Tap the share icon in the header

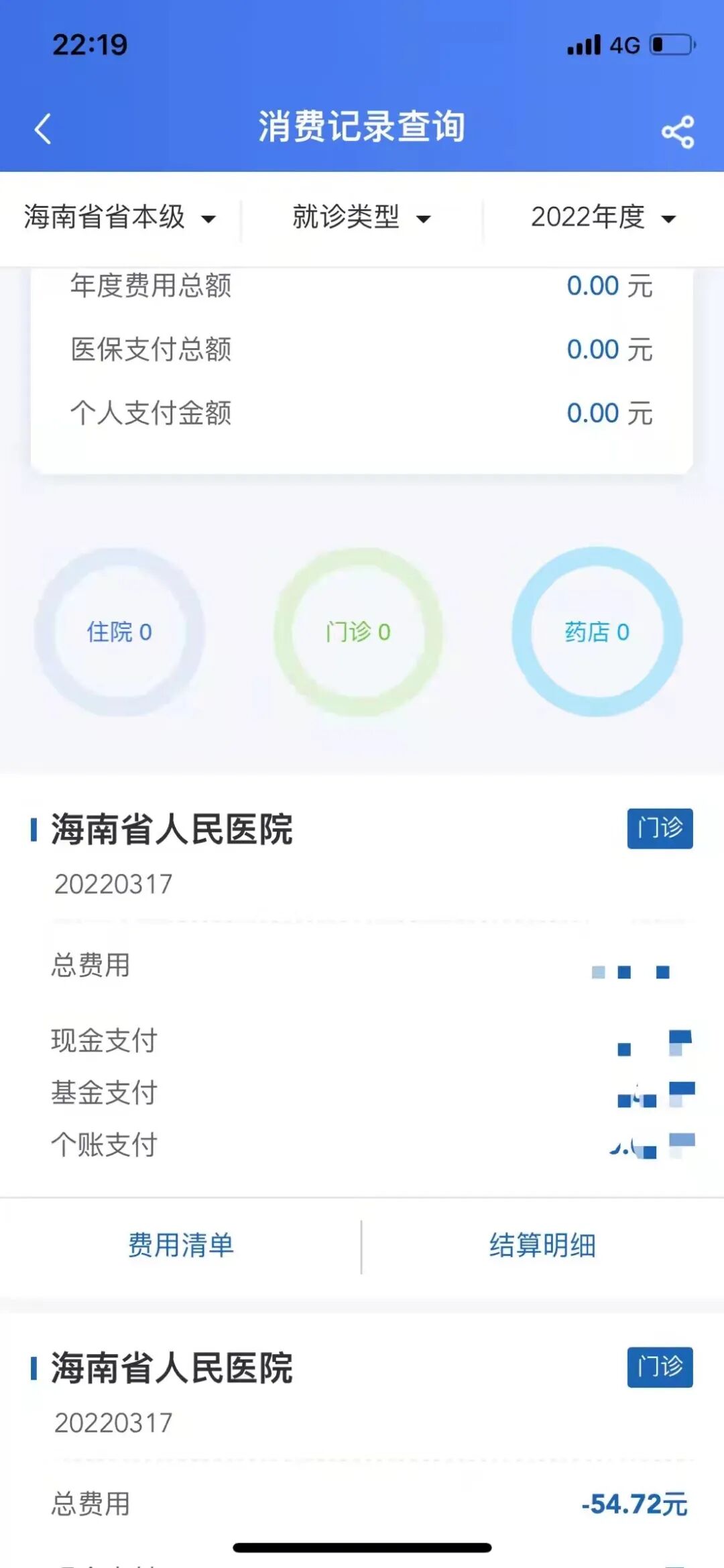point(678,131)
